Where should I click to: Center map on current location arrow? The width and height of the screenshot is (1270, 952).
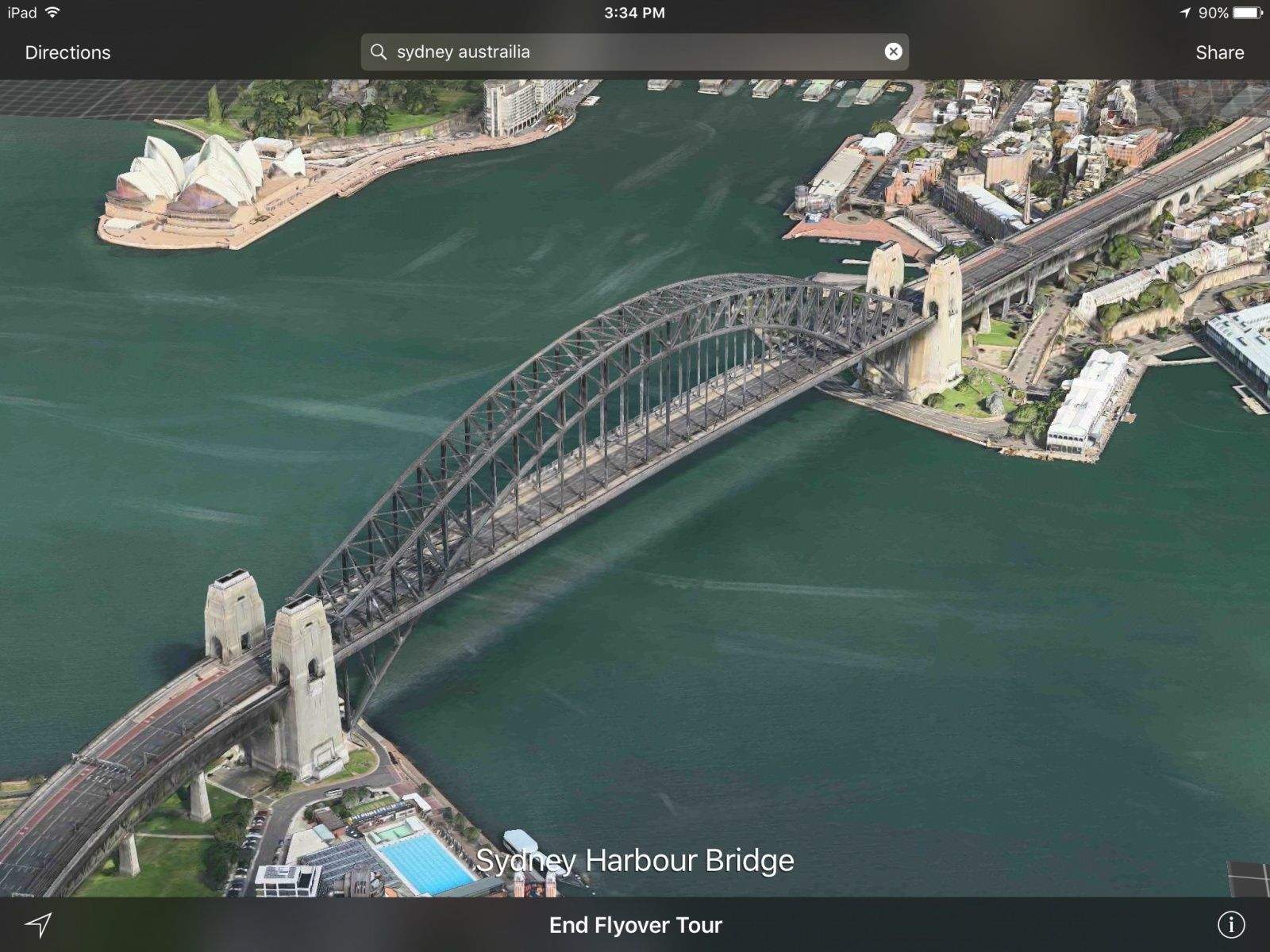[38, 924]
